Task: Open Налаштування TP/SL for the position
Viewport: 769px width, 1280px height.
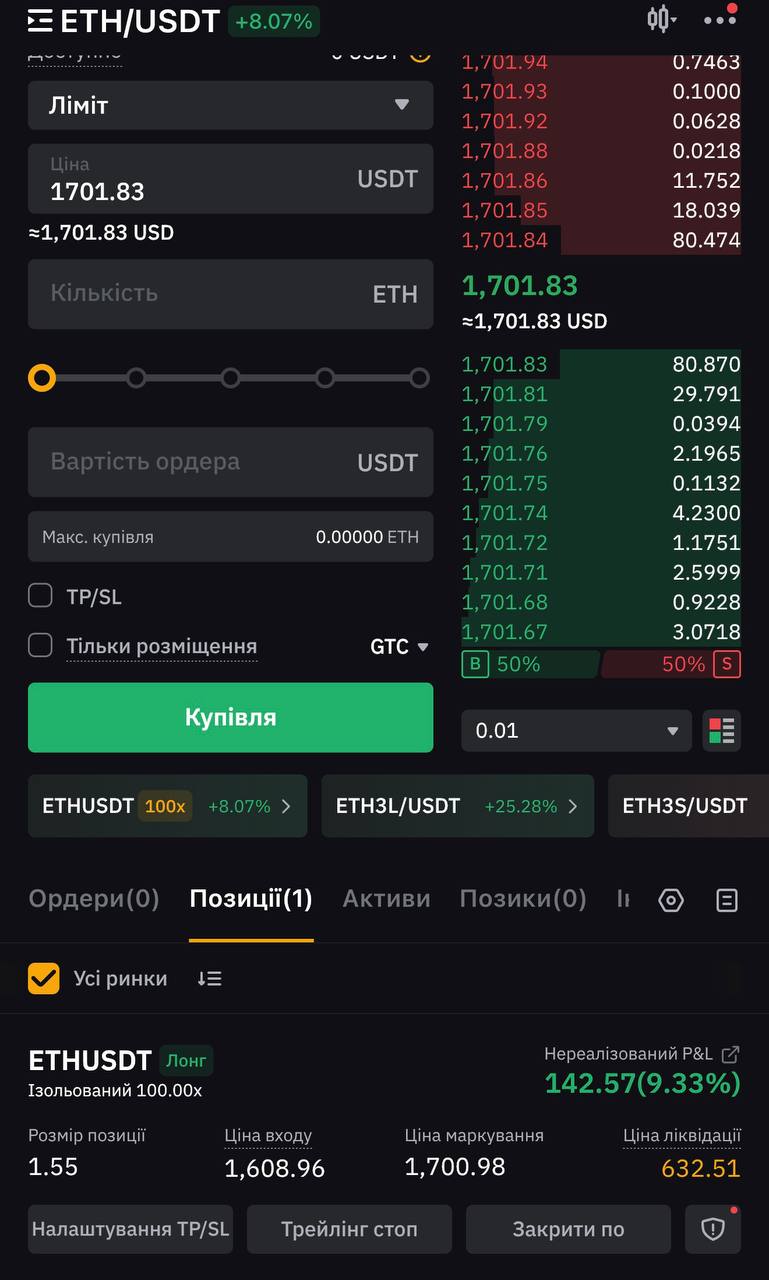Action: click(x=130, y=1229)
